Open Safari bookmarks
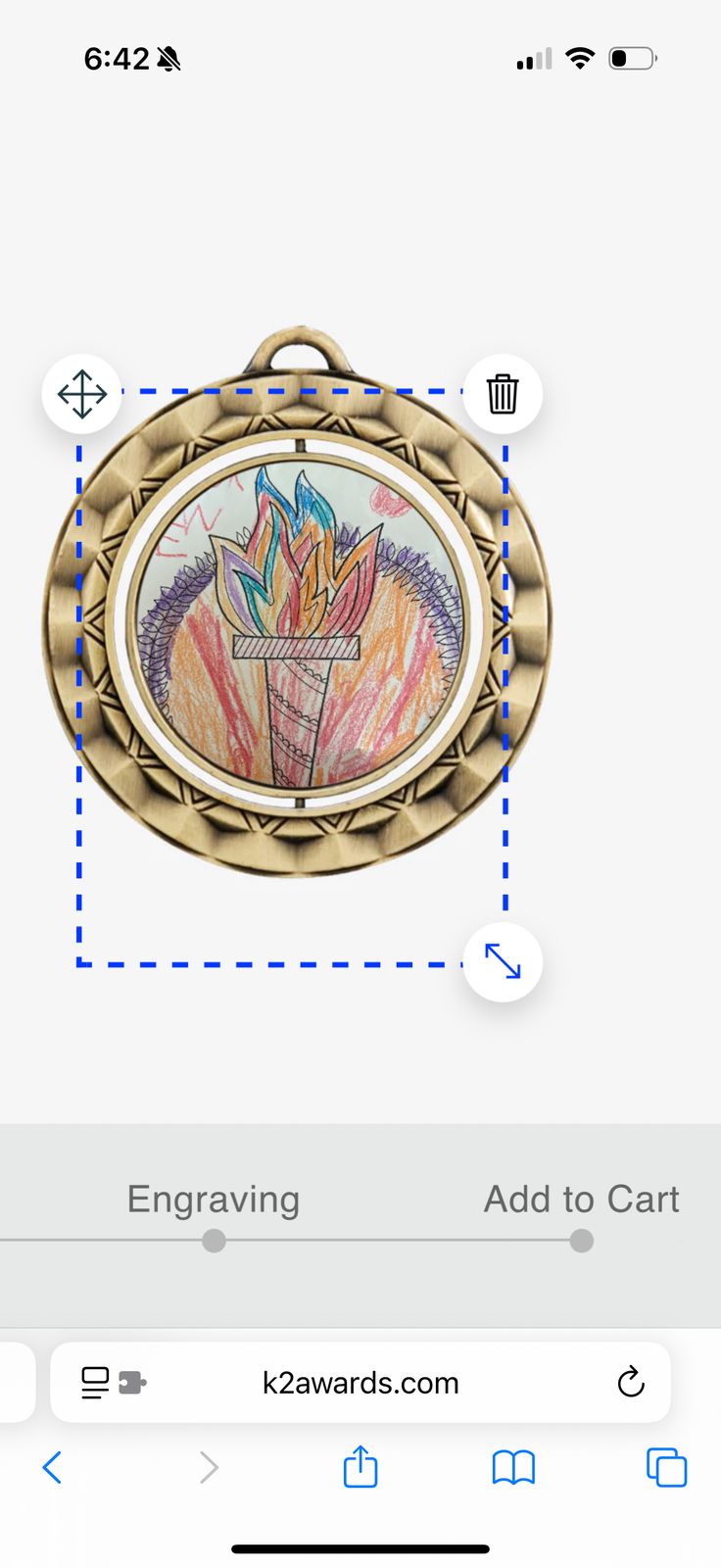This screenshot has height=1568, width=721. pos(513,1468)
